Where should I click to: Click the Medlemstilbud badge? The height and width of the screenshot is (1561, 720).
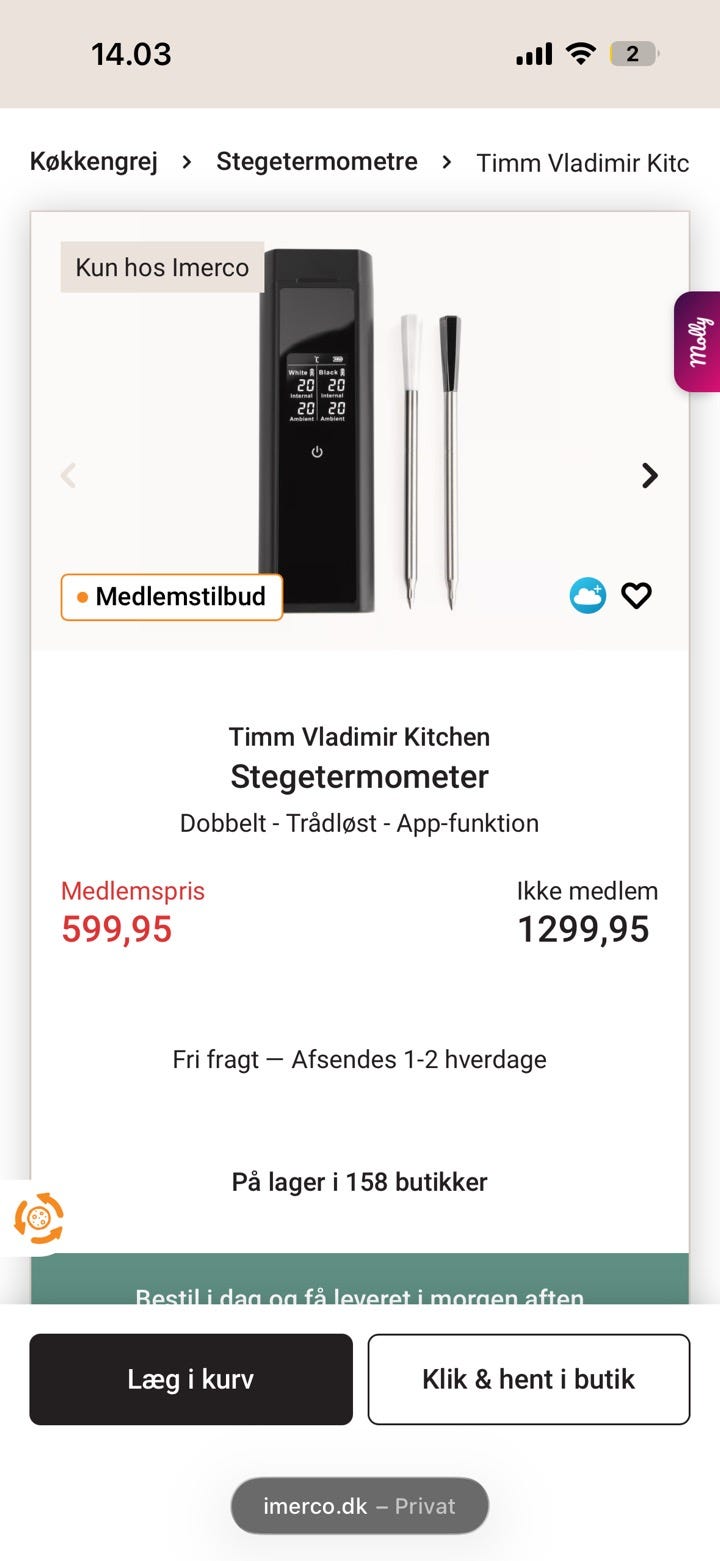click(x=171, y=597)
